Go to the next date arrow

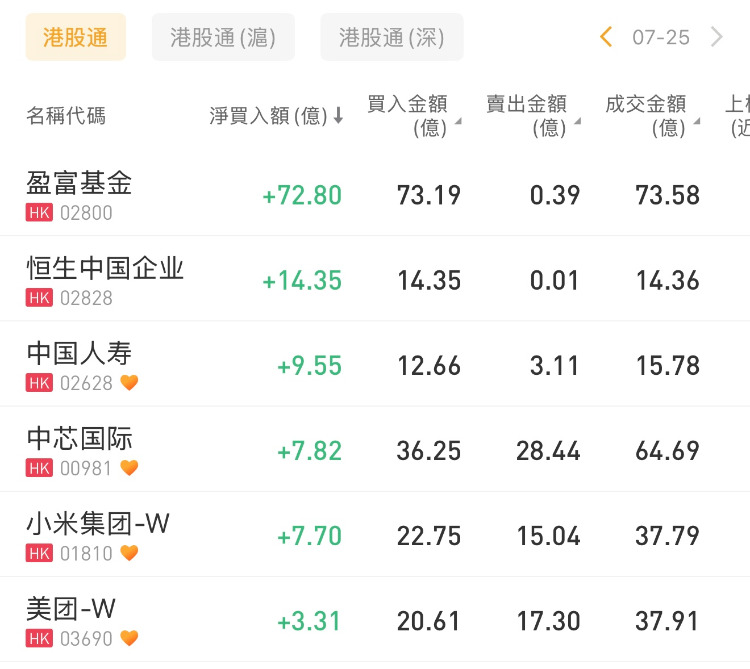[716, 38]
